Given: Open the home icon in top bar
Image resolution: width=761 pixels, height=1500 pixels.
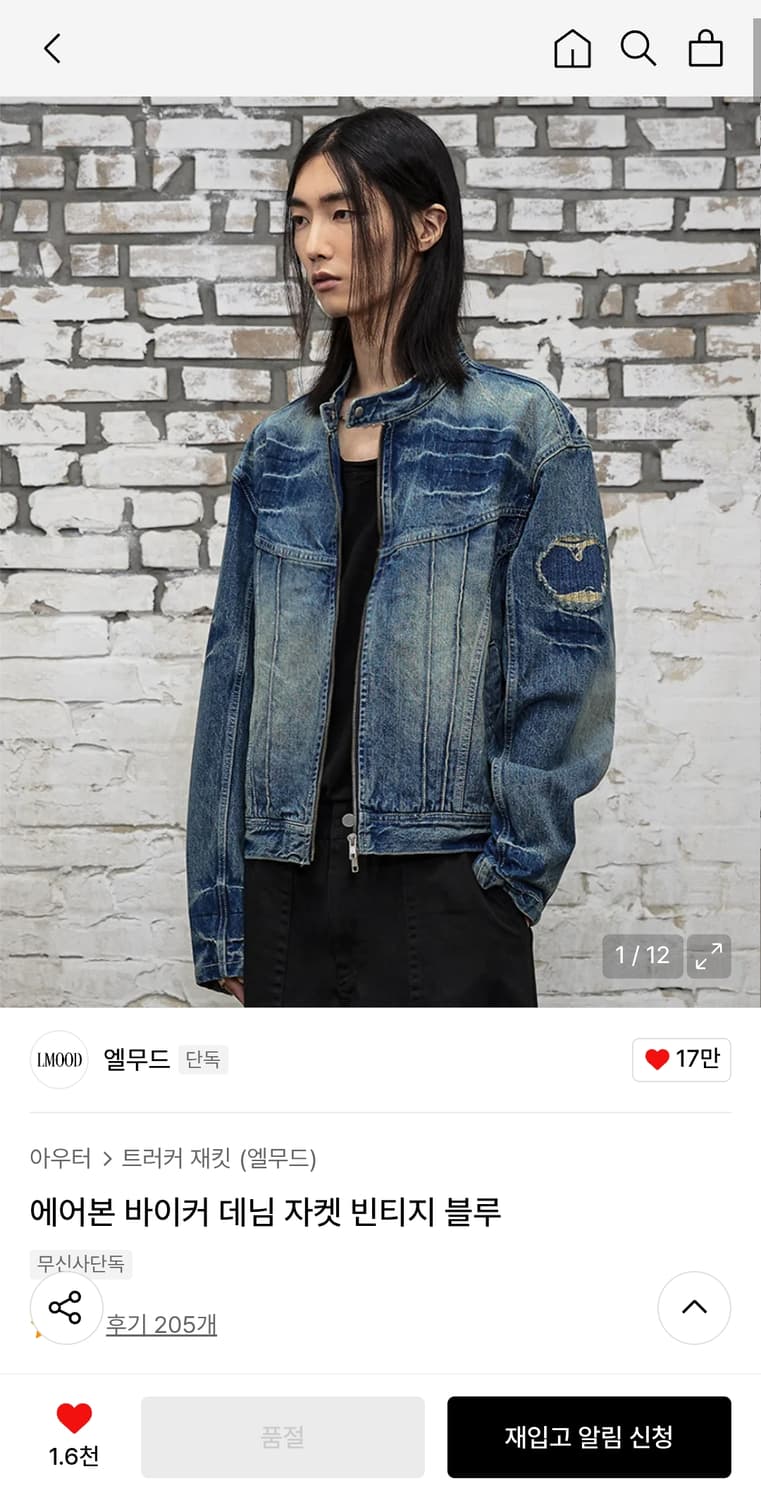Looking at the screenshot, I should tap(571, 48).
